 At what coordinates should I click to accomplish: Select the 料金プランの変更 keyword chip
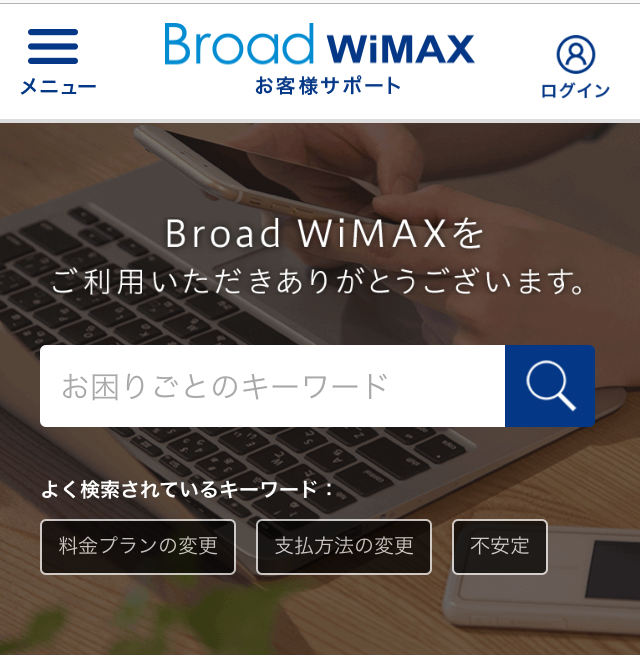(x=138, y=547)
